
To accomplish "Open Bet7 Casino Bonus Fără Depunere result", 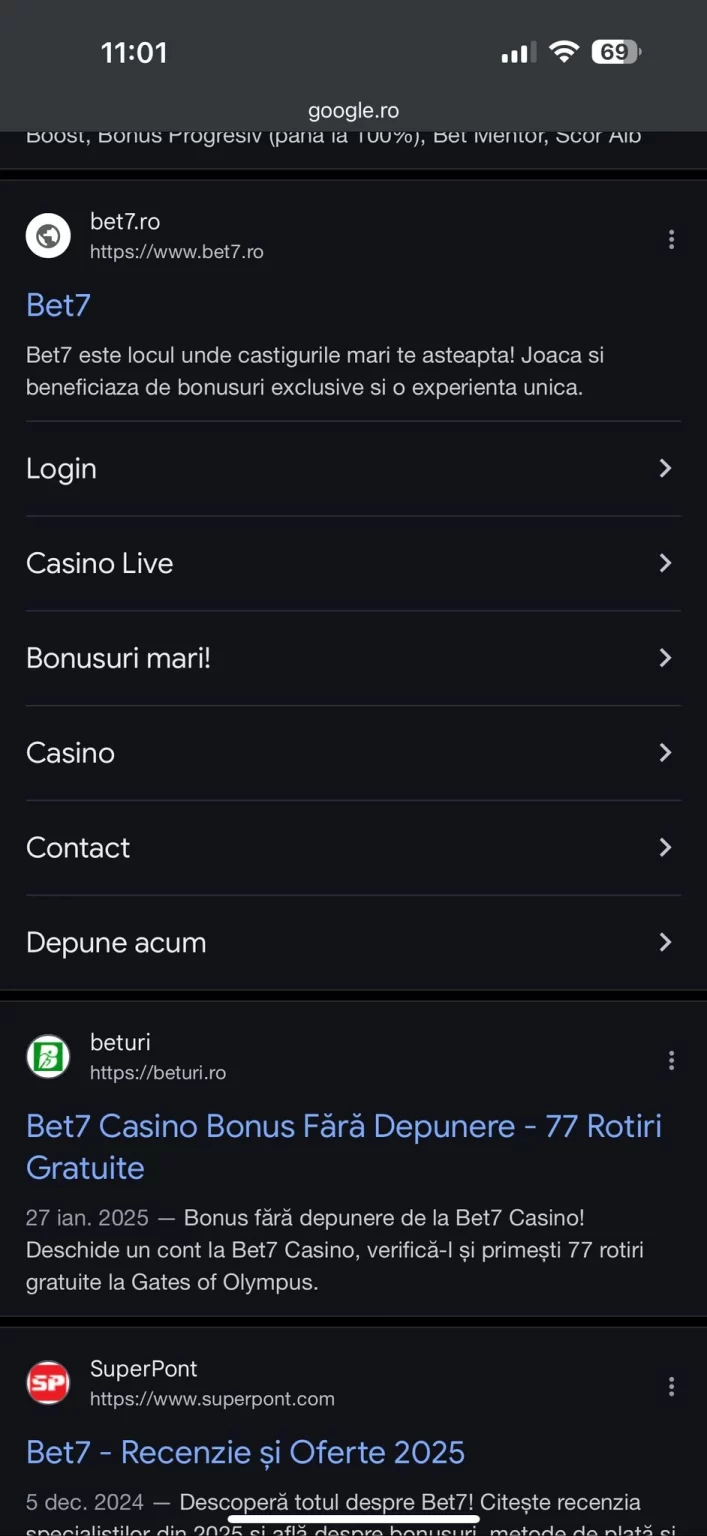I will click(344, 1147).
